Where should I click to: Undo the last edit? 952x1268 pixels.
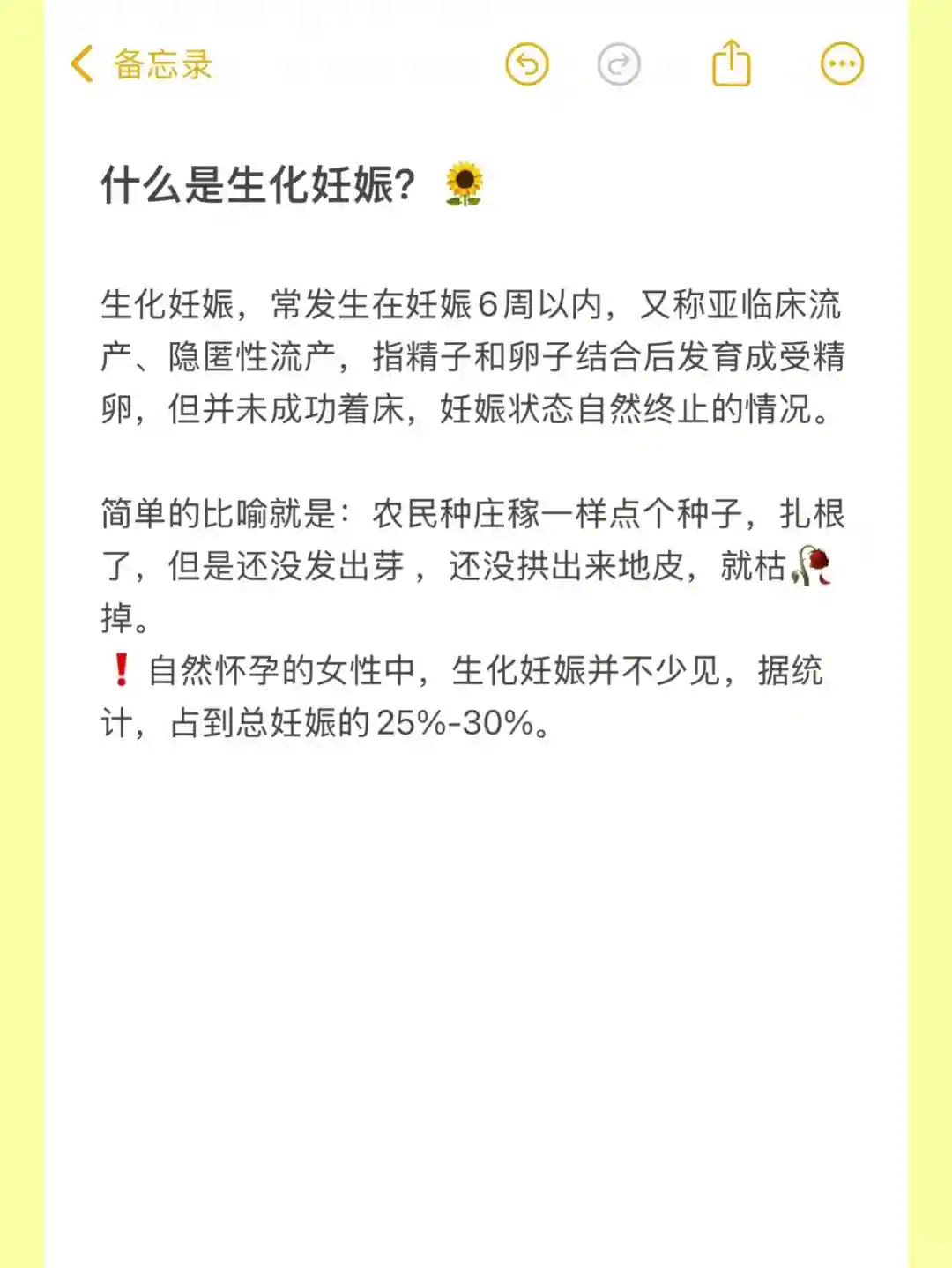[527, 64]
